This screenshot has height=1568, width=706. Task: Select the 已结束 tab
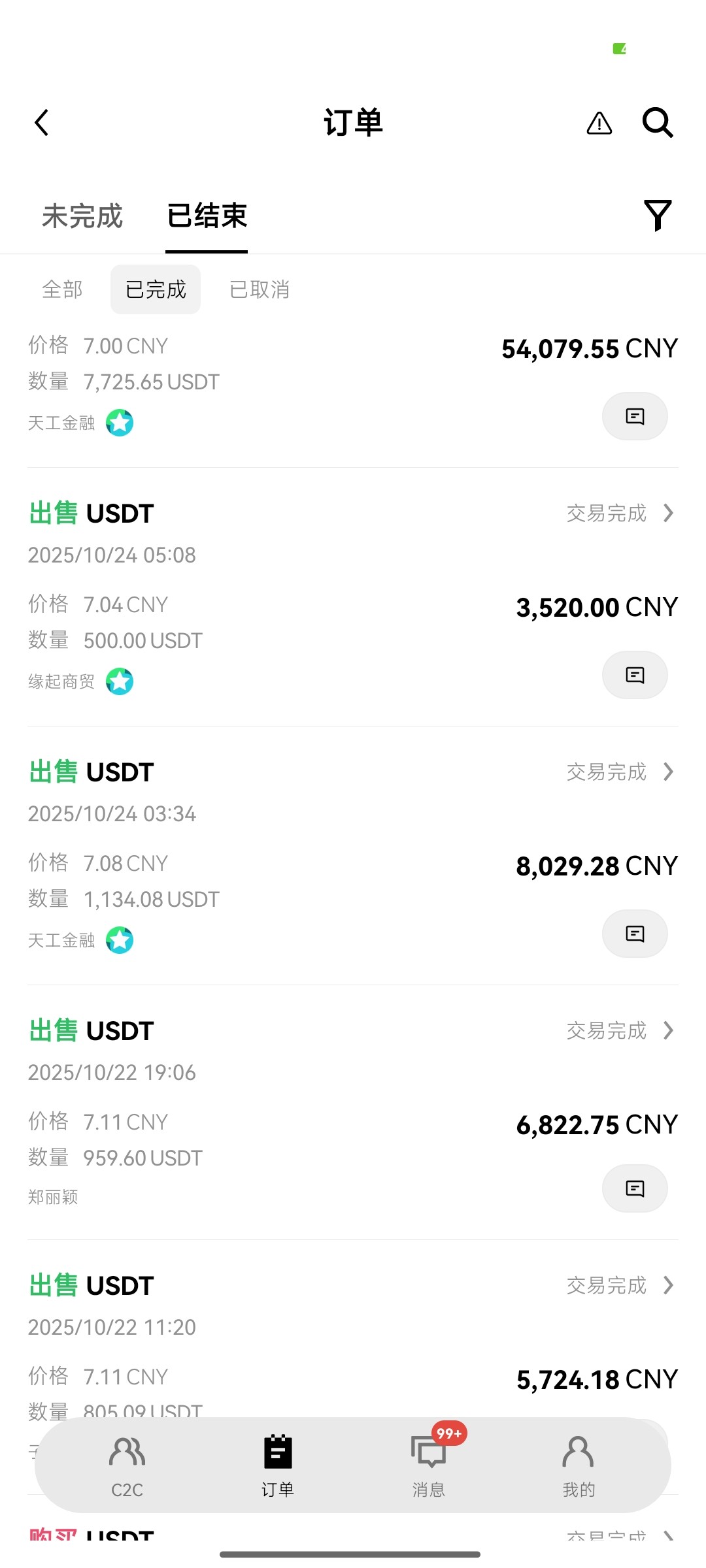(207, 216)
